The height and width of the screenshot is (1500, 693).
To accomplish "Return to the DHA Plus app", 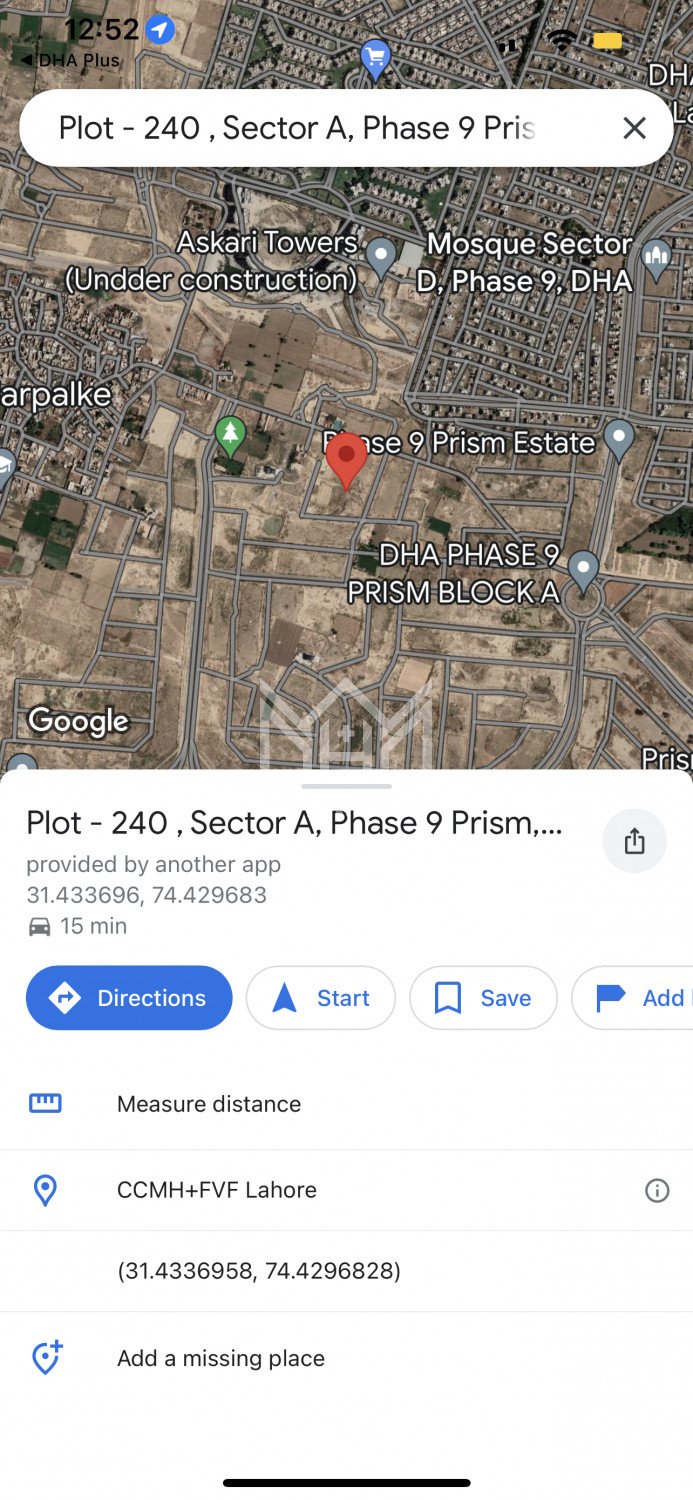I will tap(70, 60).
